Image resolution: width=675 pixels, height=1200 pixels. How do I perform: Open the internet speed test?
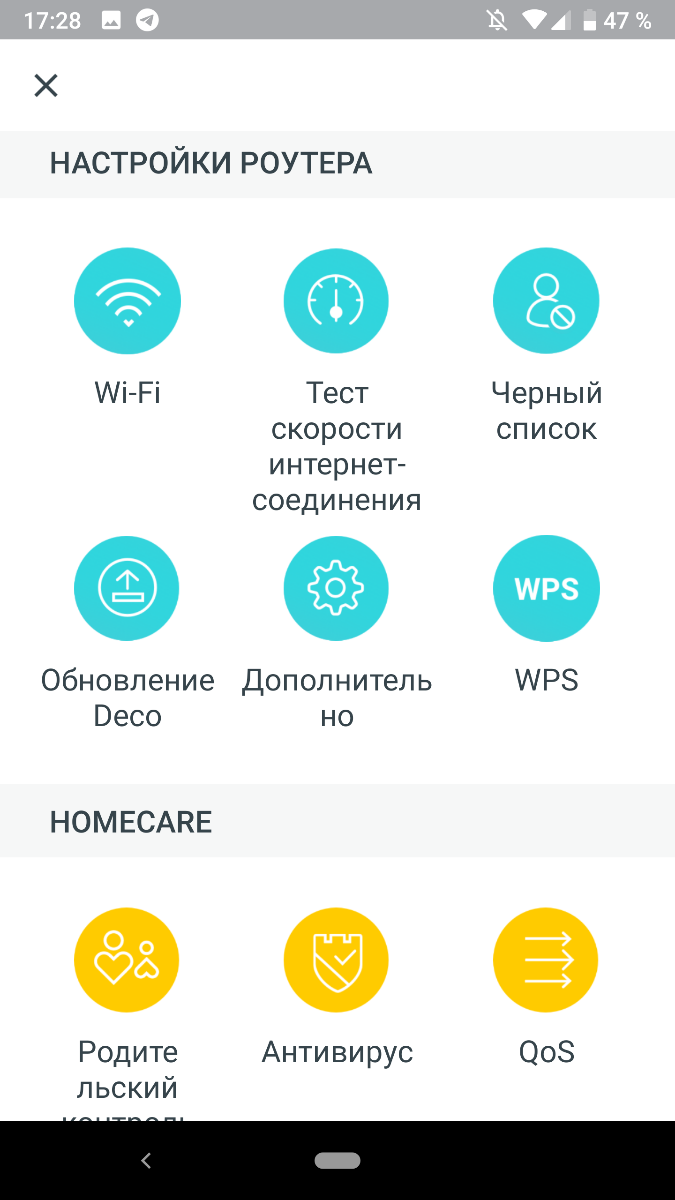336,301
